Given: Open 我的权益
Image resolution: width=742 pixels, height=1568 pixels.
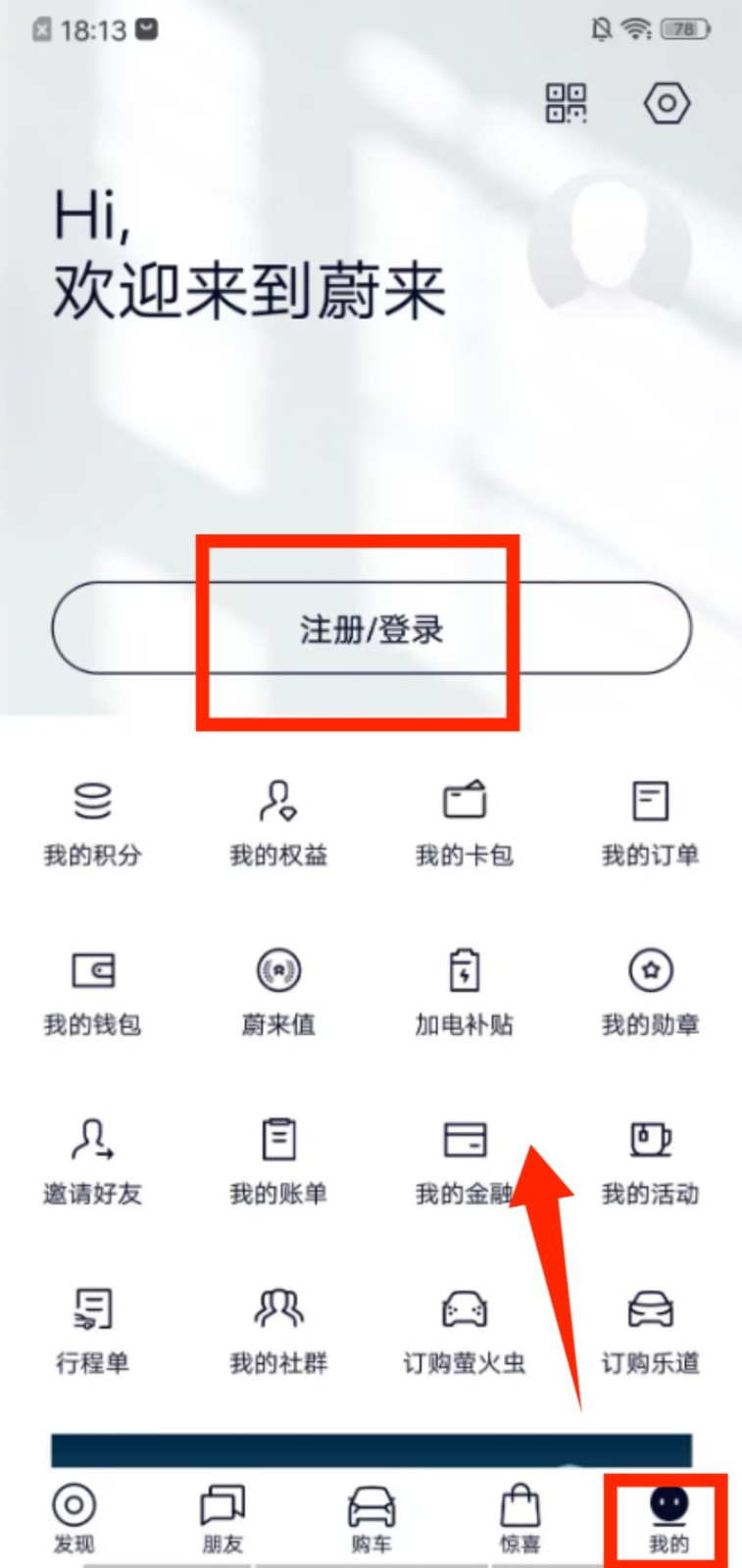Looking at the screenshot, I should (278, 823).
